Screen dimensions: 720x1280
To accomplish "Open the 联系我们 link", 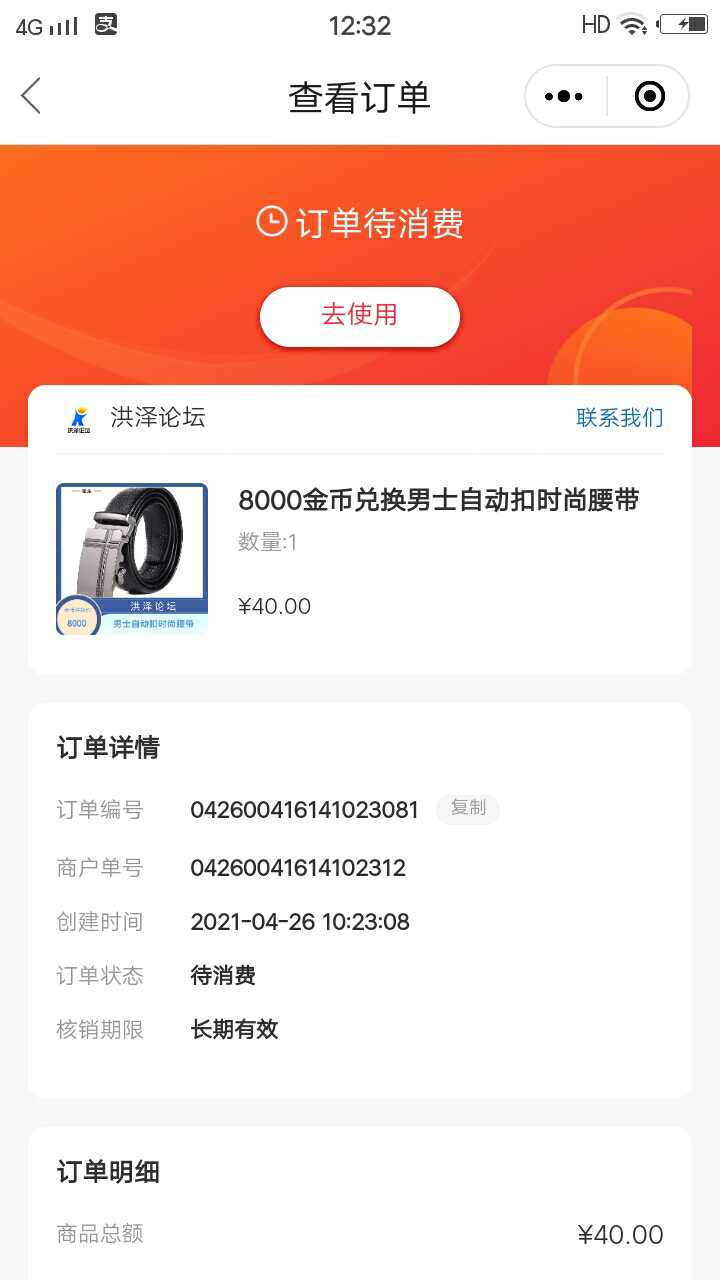I will tap(620, 417).
